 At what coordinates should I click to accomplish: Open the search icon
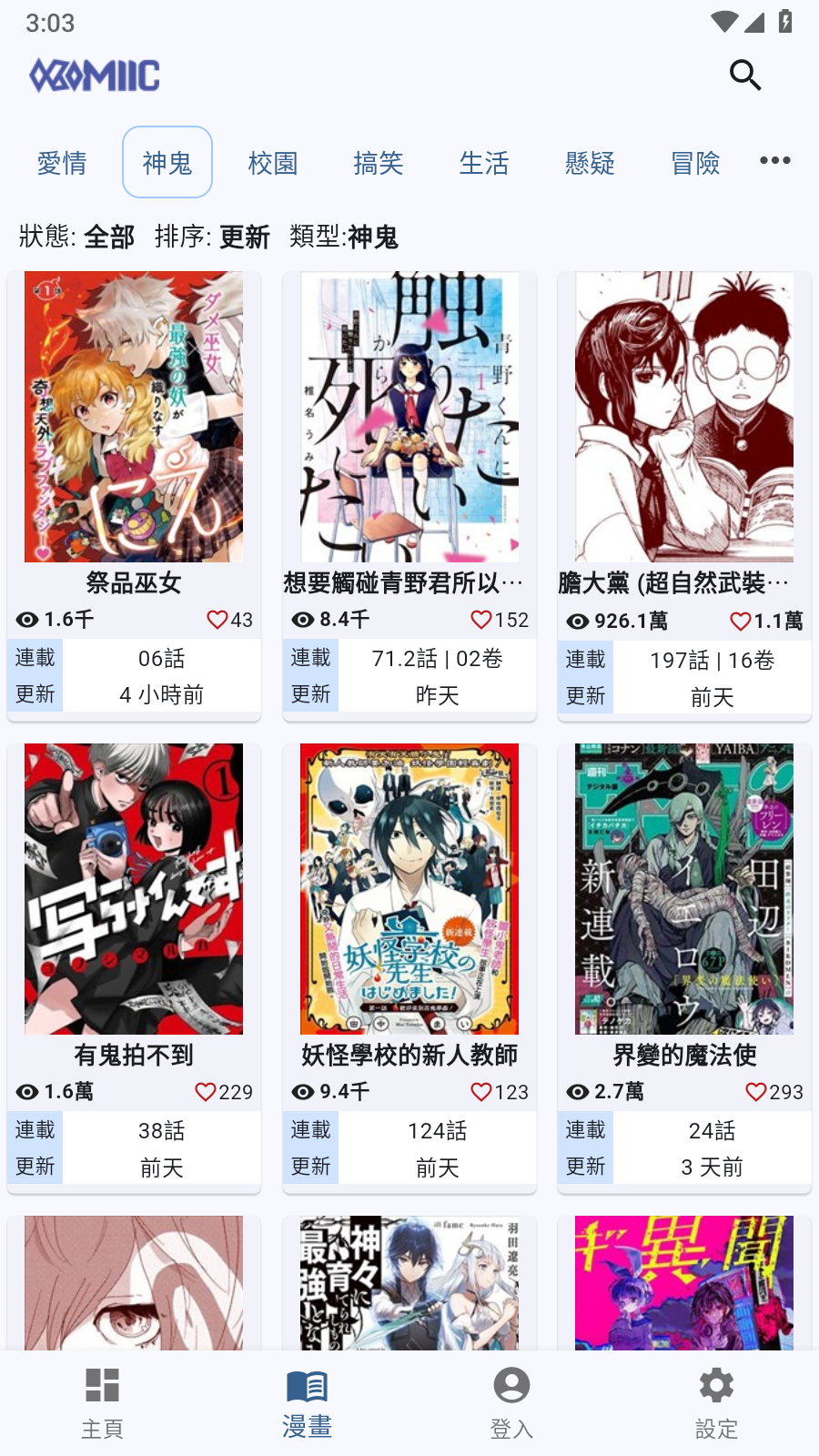(x=745, y=76)
